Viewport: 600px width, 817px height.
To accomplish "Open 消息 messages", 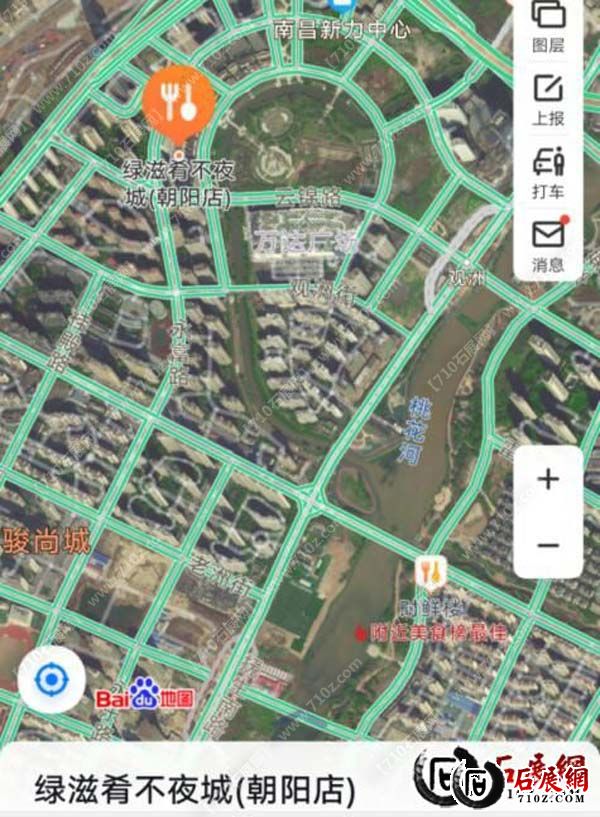I will tap(548, 244).
